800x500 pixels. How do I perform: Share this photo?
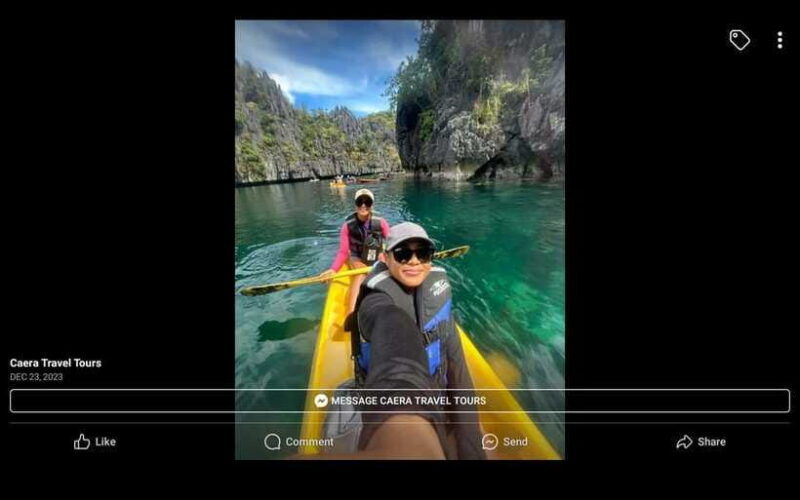[x=701, y=442]
